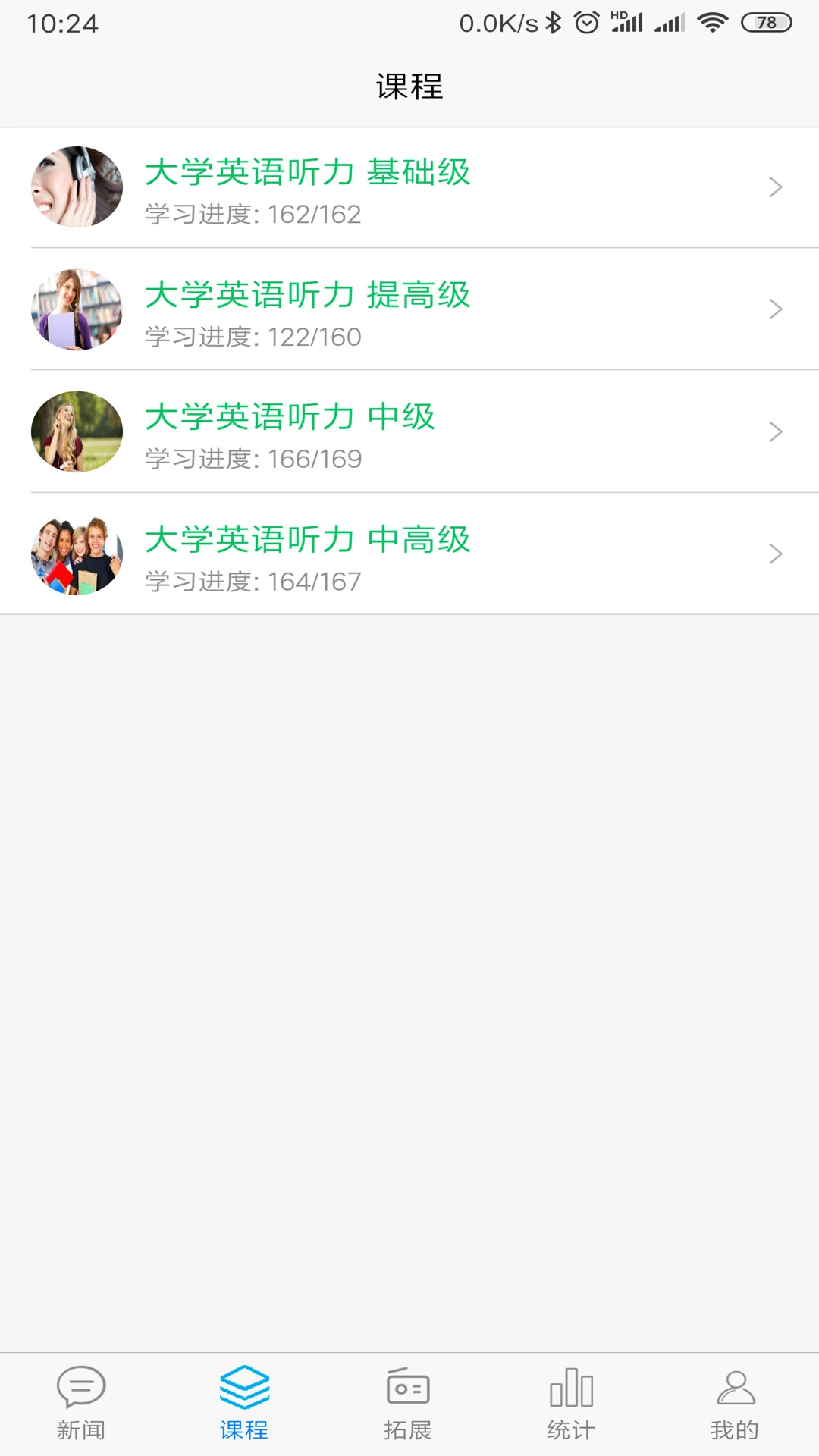Image resolution: width=819 pixels, height=1456 pixels.
Task: Open the 统计 tab
Action: click(x=571, y=1404)
